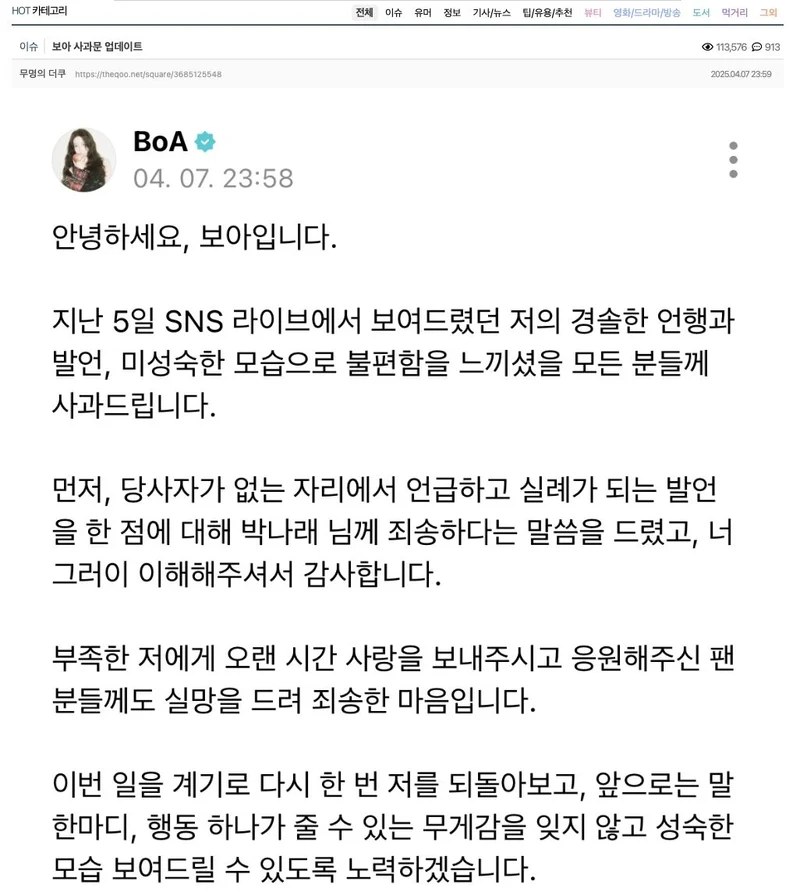Tap the 이슈 label before the post title
800x895 pixels.
tap(29, 47)
